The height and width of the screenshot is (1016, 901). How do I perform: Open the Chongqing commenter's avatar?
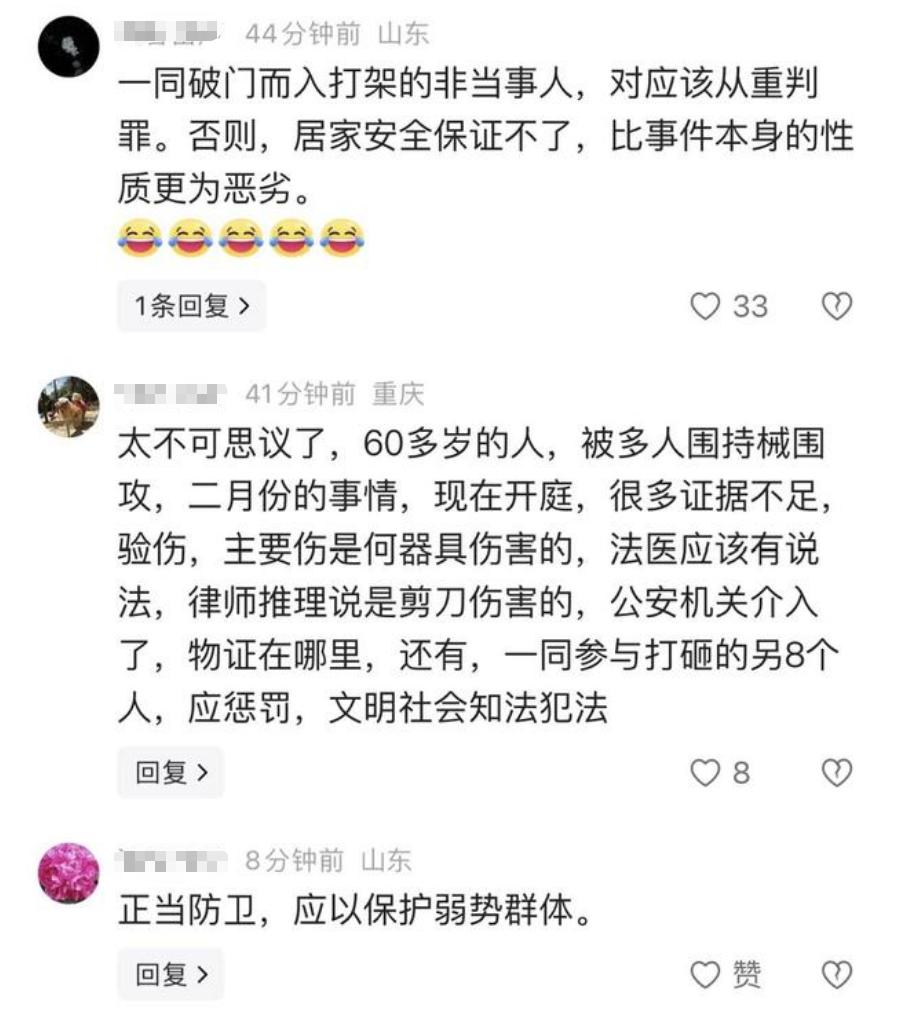click(x=69, y=407)
